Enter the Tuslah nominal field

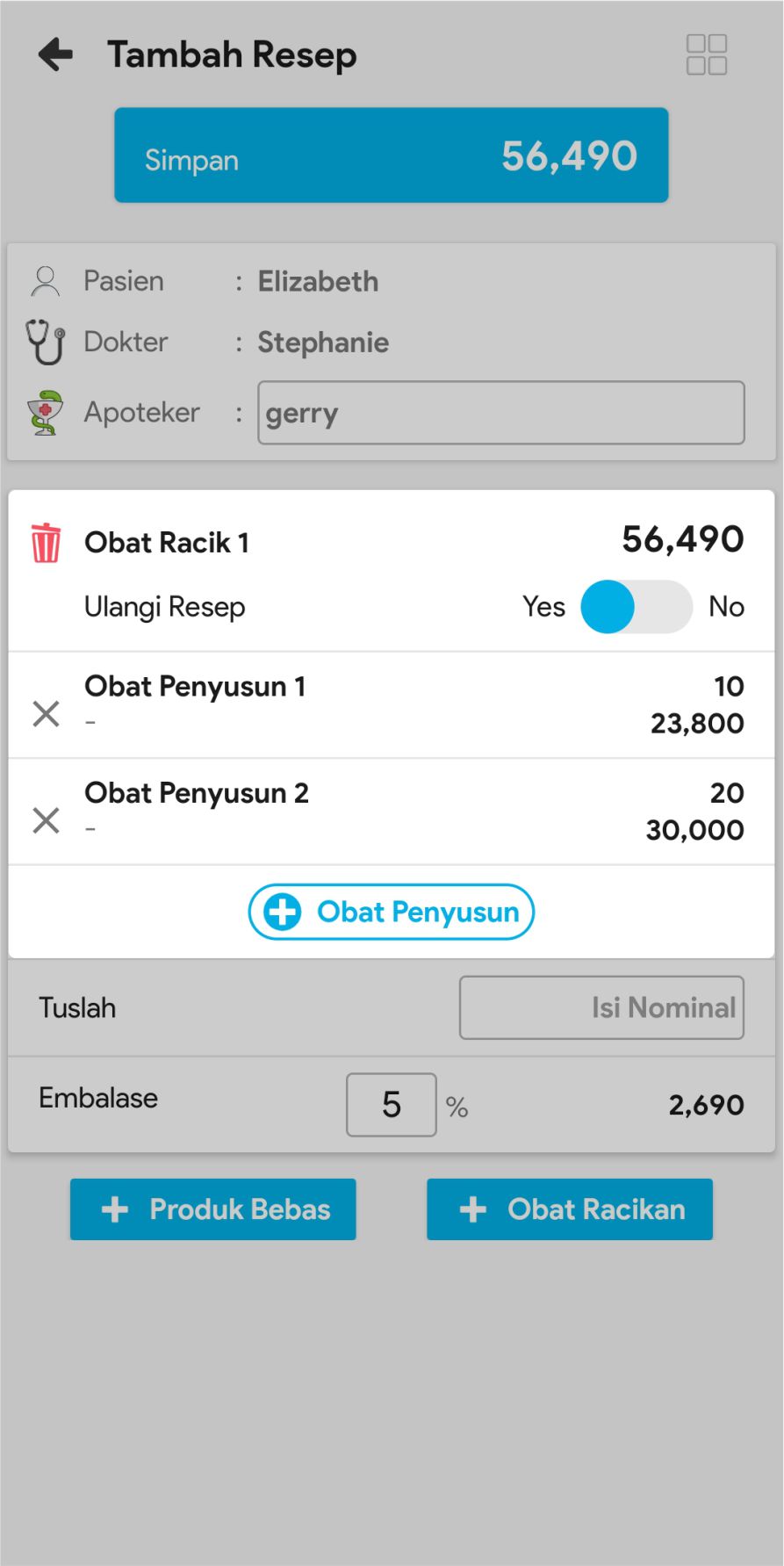[x=601, y=1007]
